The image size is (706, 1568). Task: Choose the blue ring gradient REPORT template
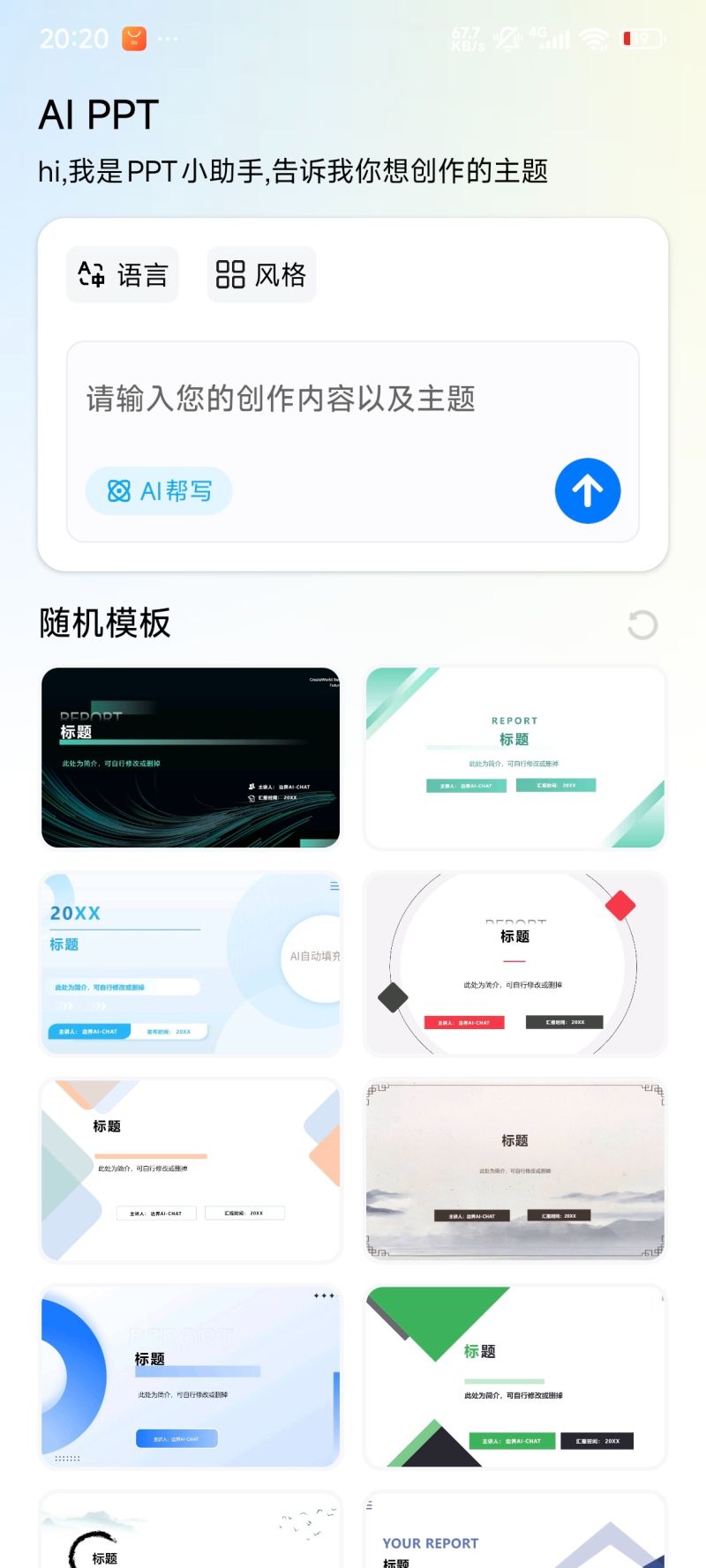coord(191,1377)
